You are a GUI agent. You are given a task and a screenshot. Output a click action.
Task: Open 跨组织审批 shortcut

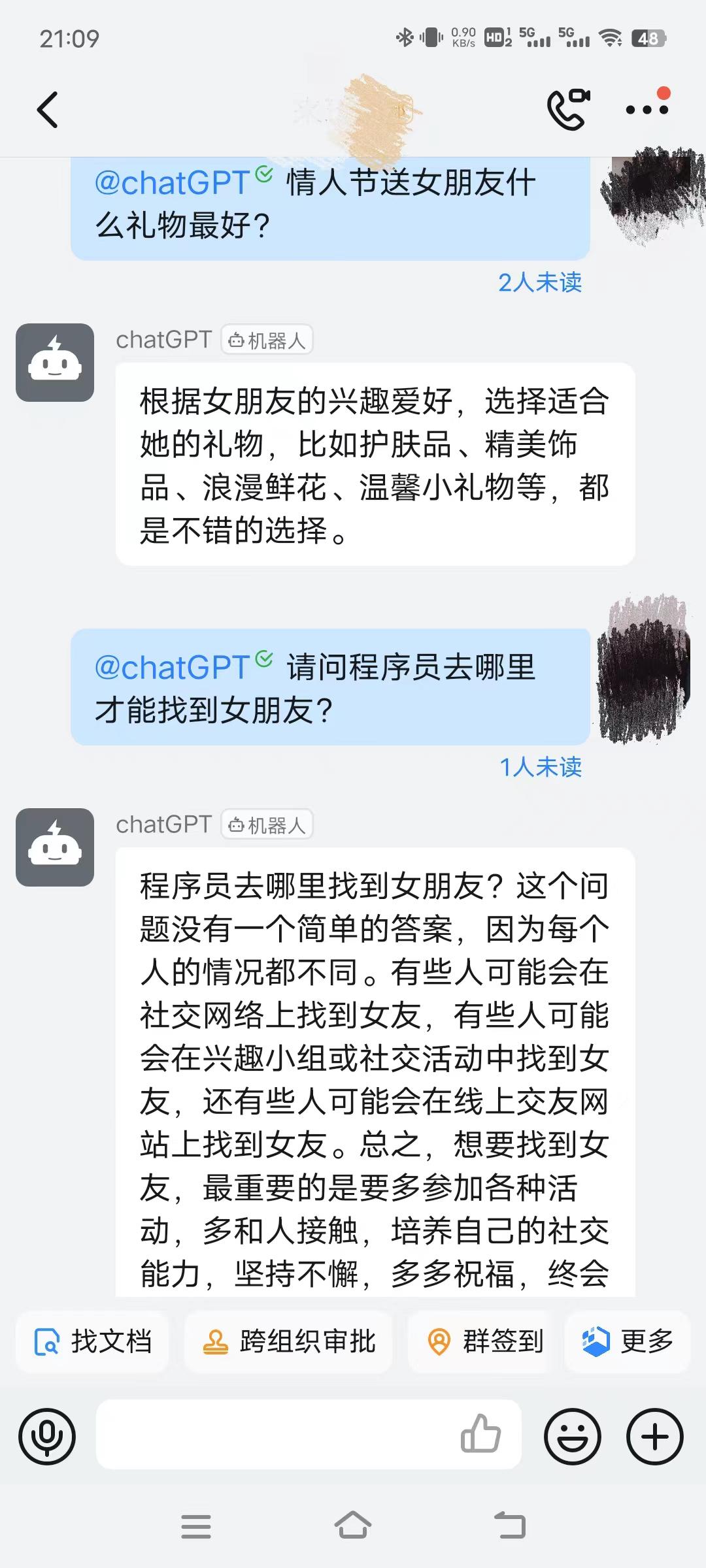288,1342
